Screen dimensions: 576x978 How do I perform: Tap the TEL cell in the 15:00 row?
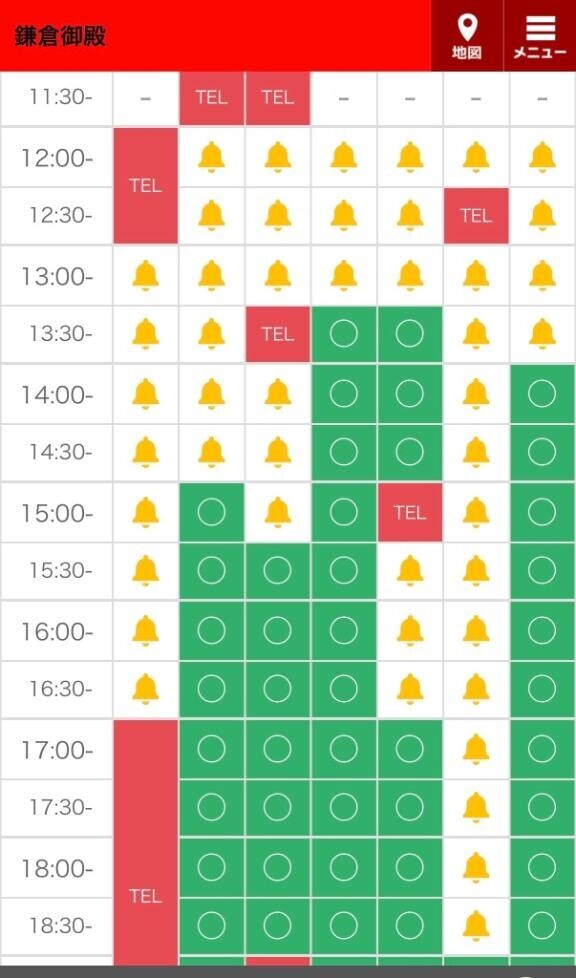409,513
